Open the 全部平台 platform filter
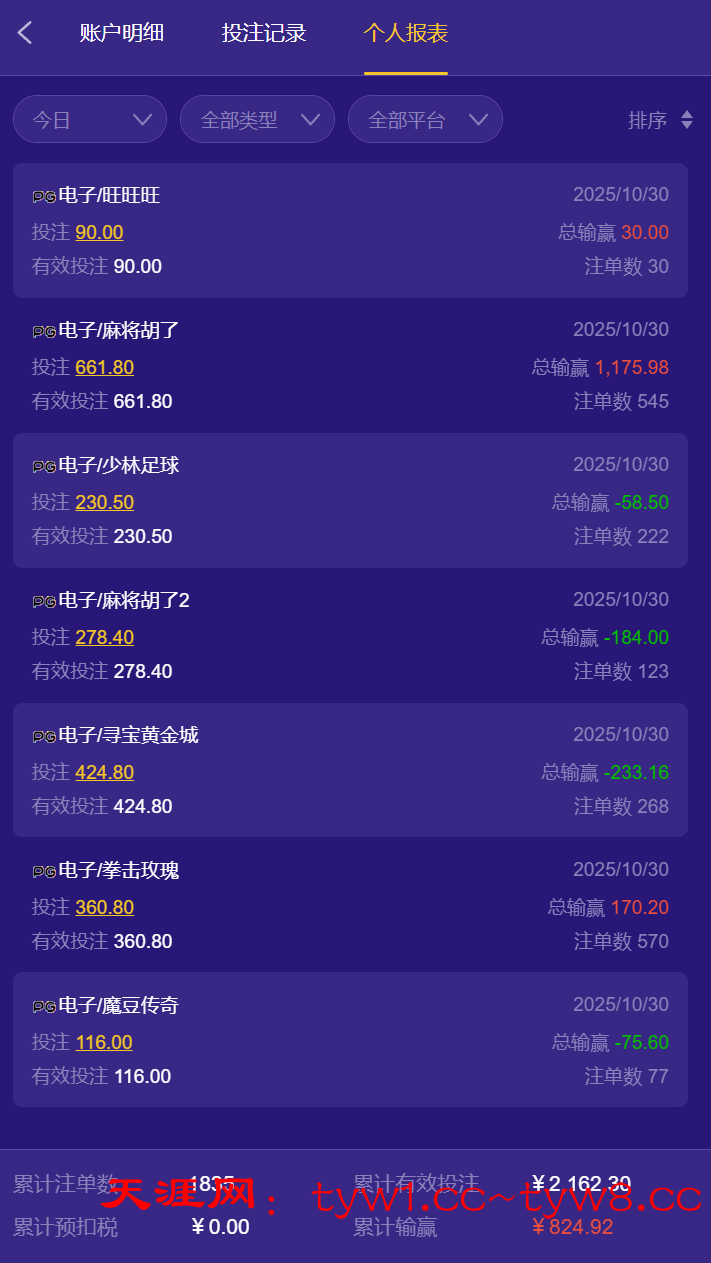Screen dimensions: 711x1263 [425, 120]
